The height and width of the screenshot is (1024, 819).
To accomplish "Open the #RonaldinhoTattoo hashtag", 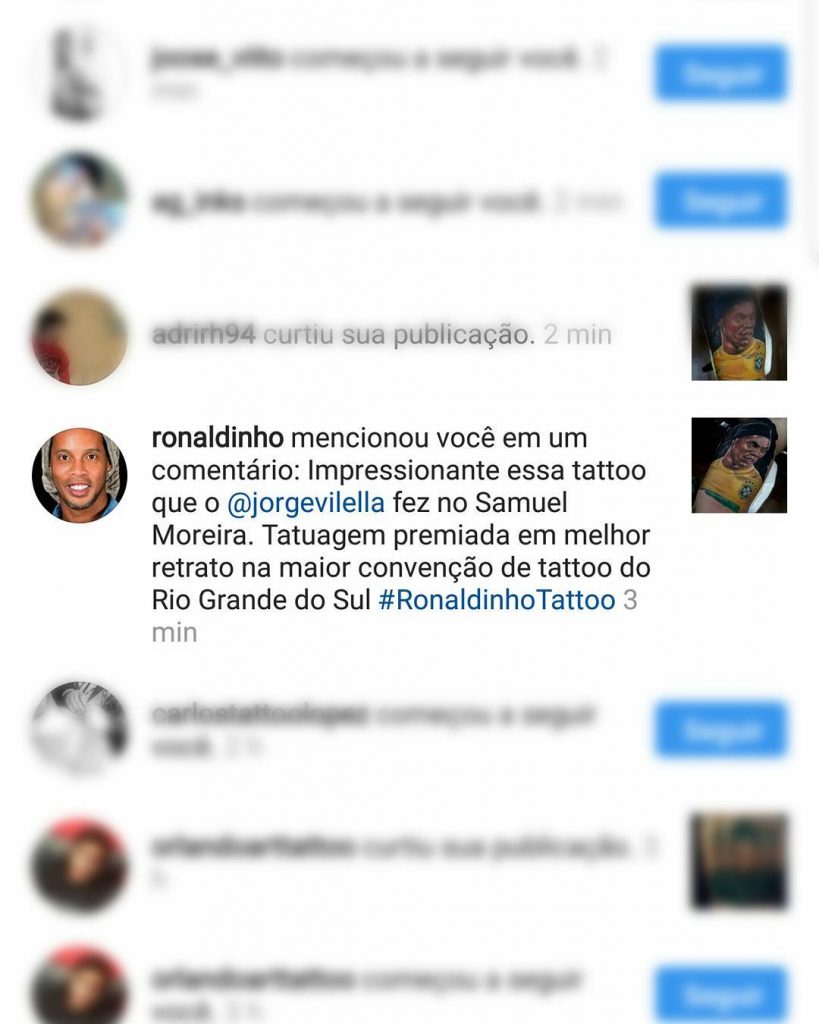I will click(496, 600).
